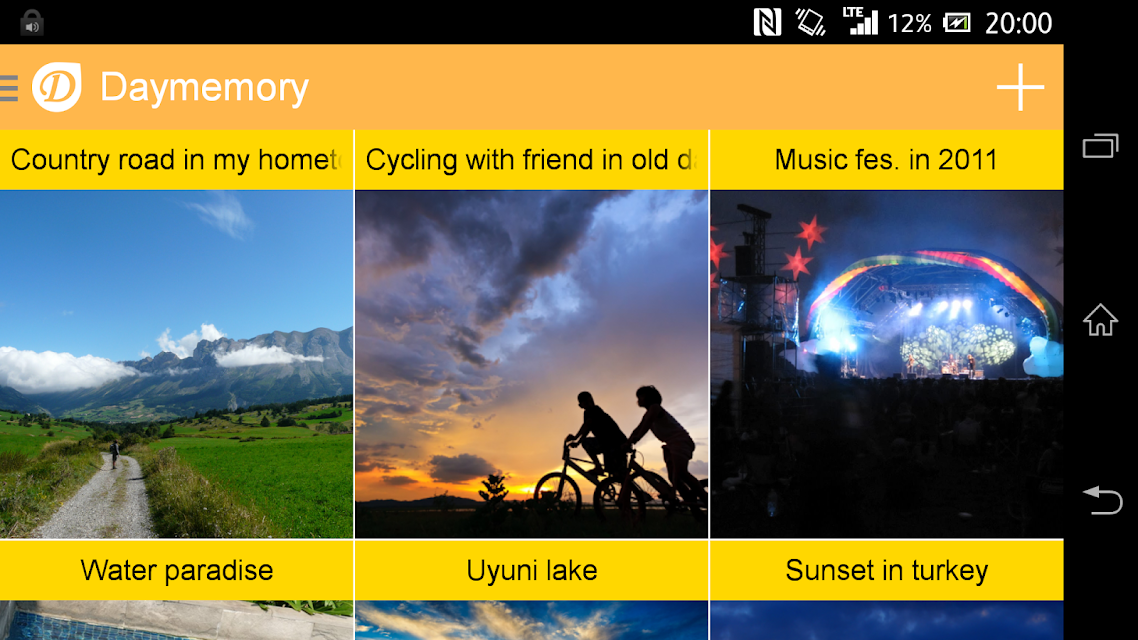Go back using the system back button
Screen dimensions: 1138x640
[x=1101, y=499]
